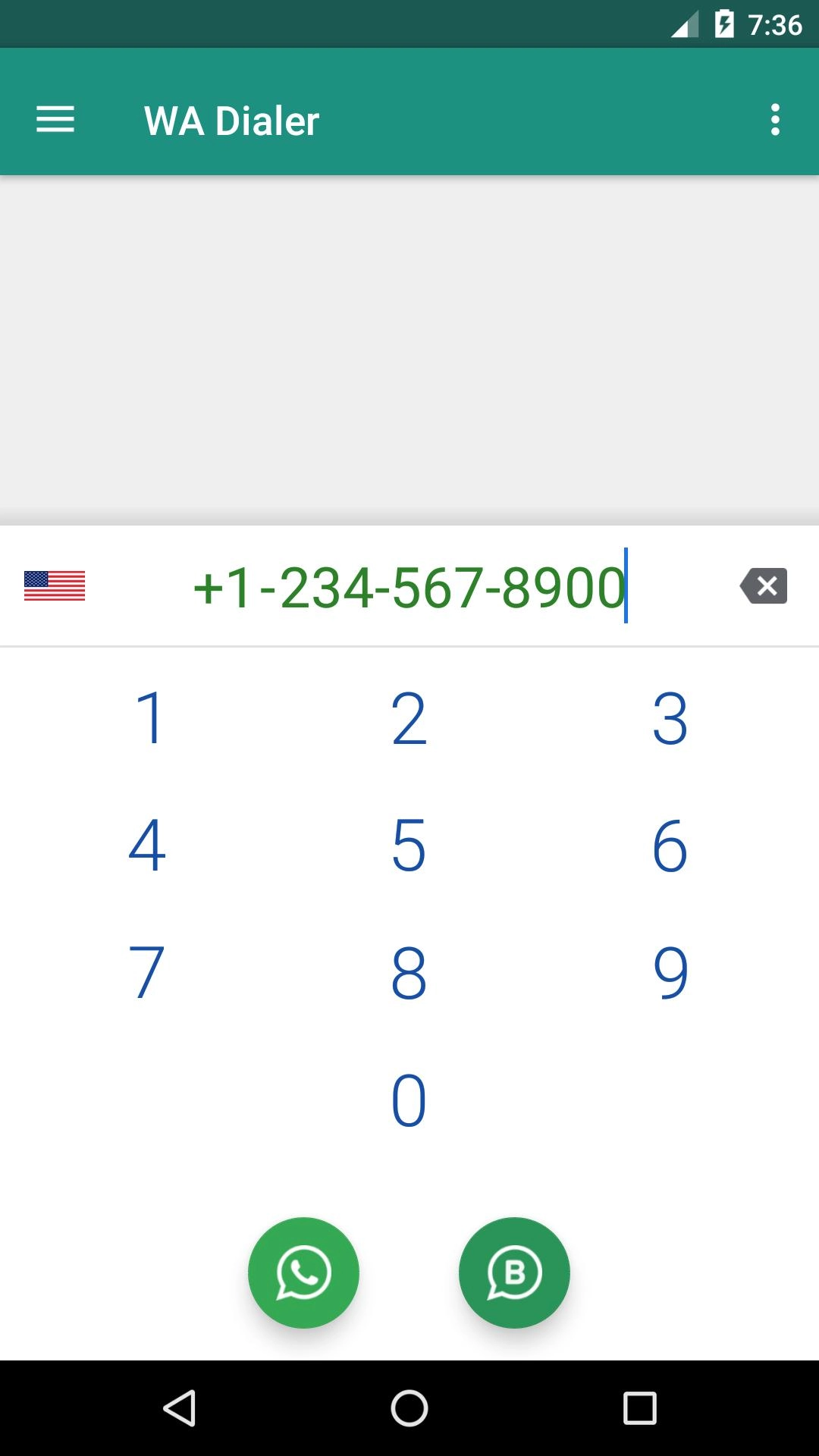Dial digit 9

point(670,972)
